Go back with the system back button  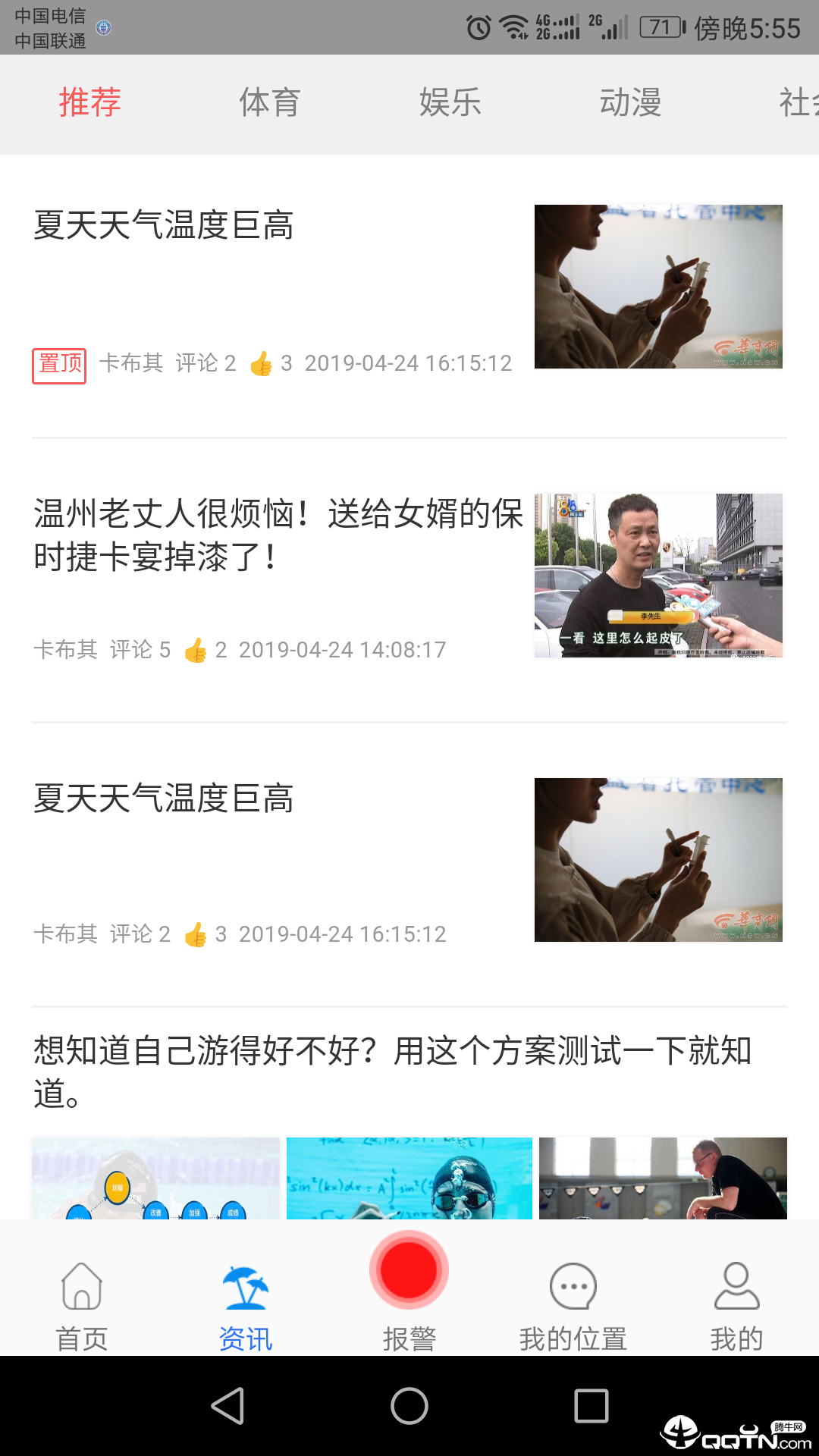pyautogui.click(x=227, y=1406)
